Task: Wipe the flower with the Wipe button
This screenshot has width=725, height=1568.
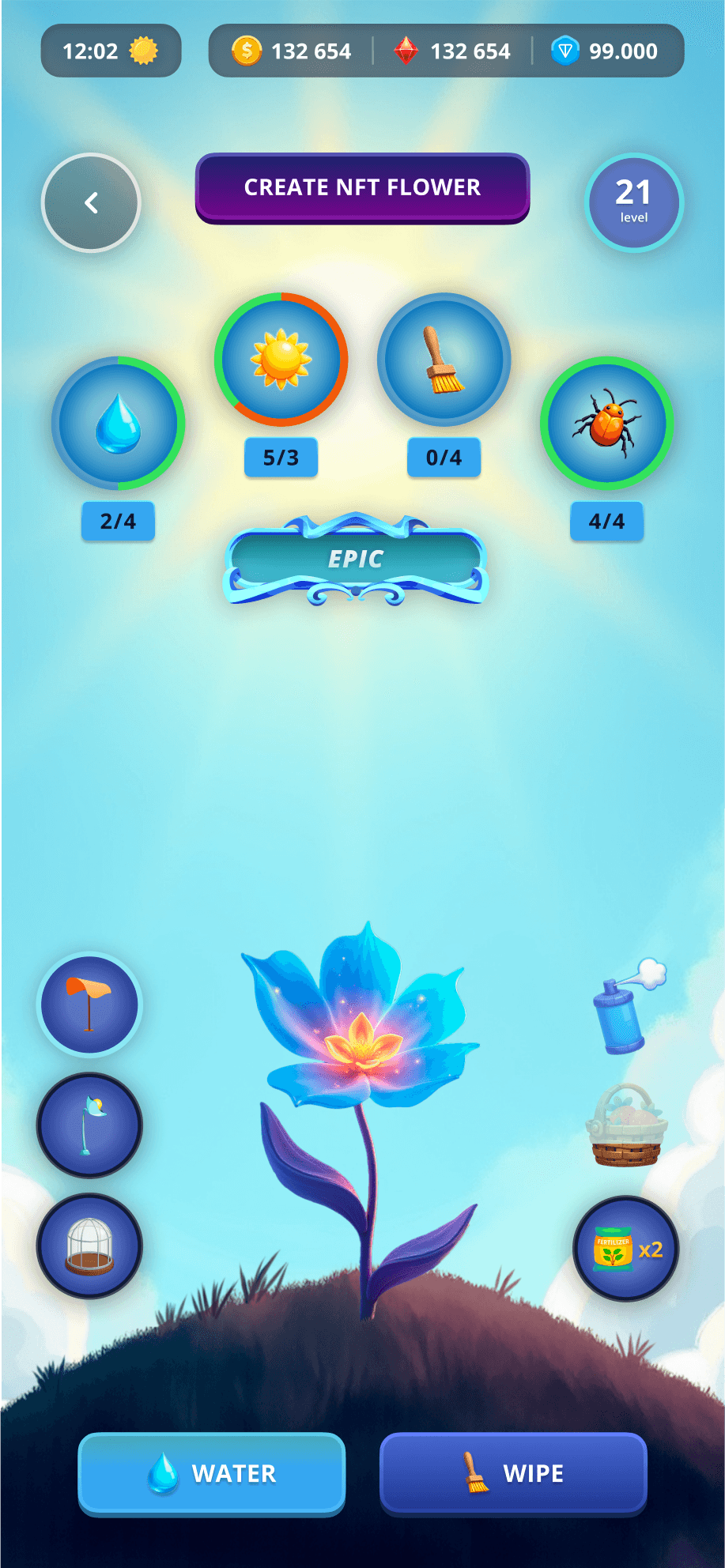Action: (x=513, y=1474)
